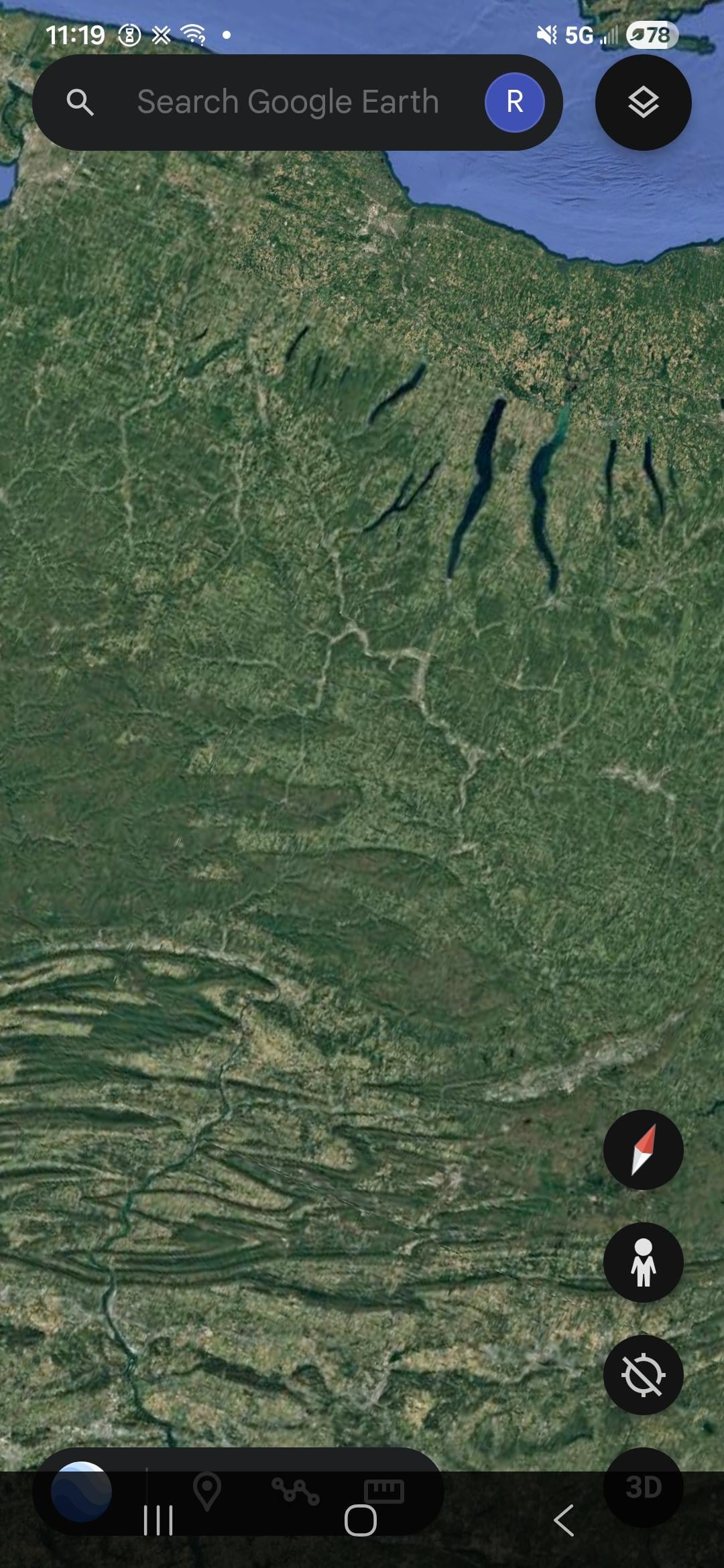
Task: Open the Google Earth home globe icon
Action: 82,1490
